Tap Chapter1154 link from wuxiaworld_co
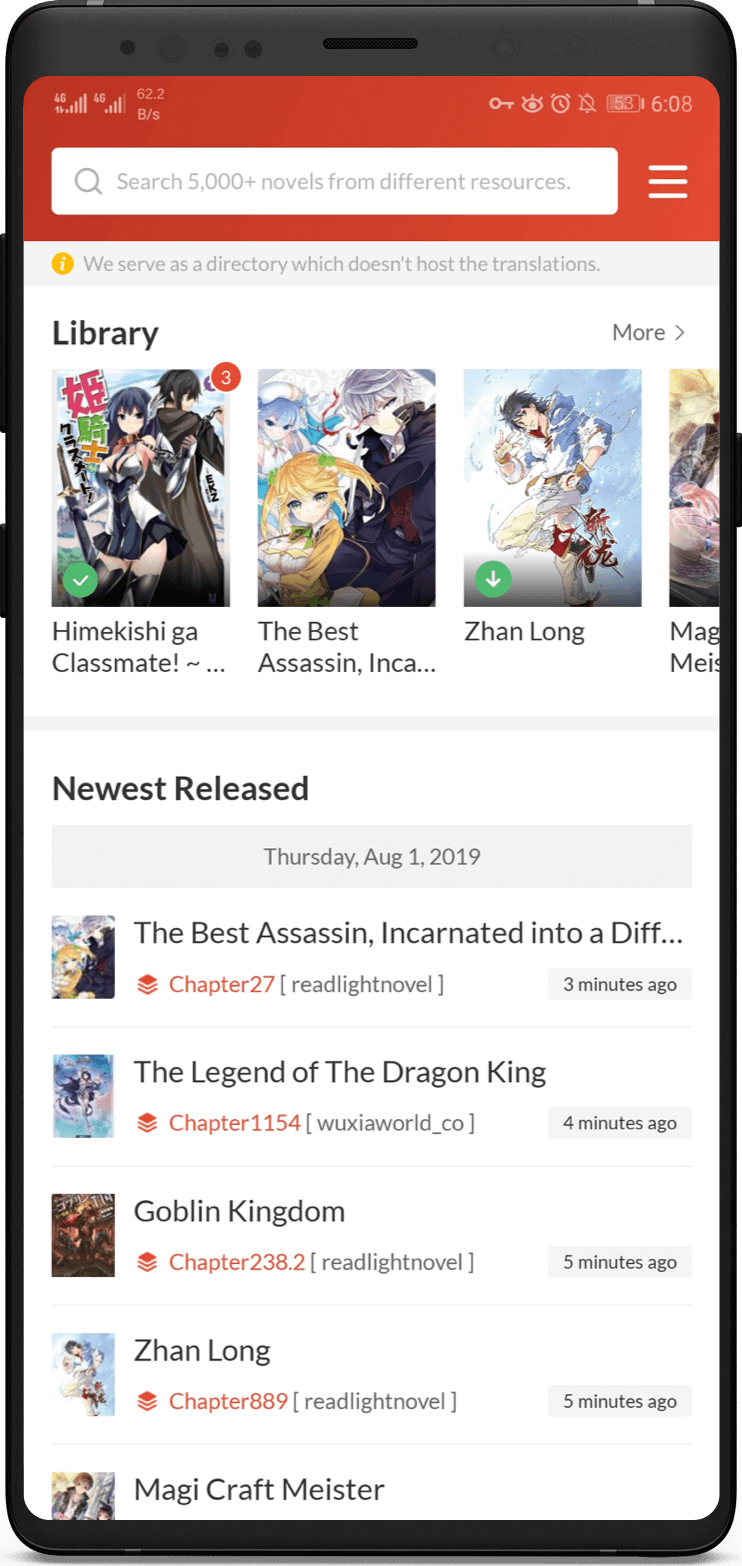 (x=234, y=1123)
